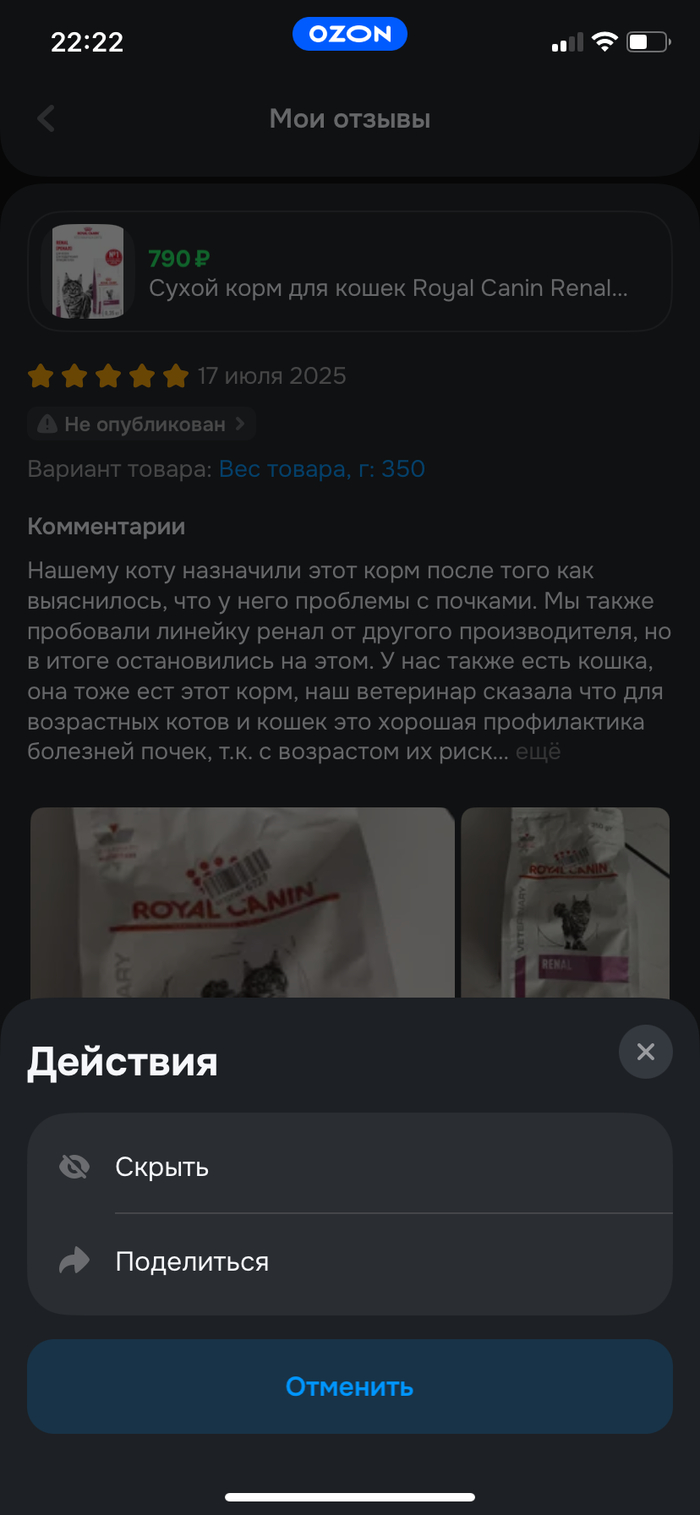The width and height of the screenshot is (700, 1515).
Task: Close the Действия sheet with X
Action: click(x=645, y=1052)
